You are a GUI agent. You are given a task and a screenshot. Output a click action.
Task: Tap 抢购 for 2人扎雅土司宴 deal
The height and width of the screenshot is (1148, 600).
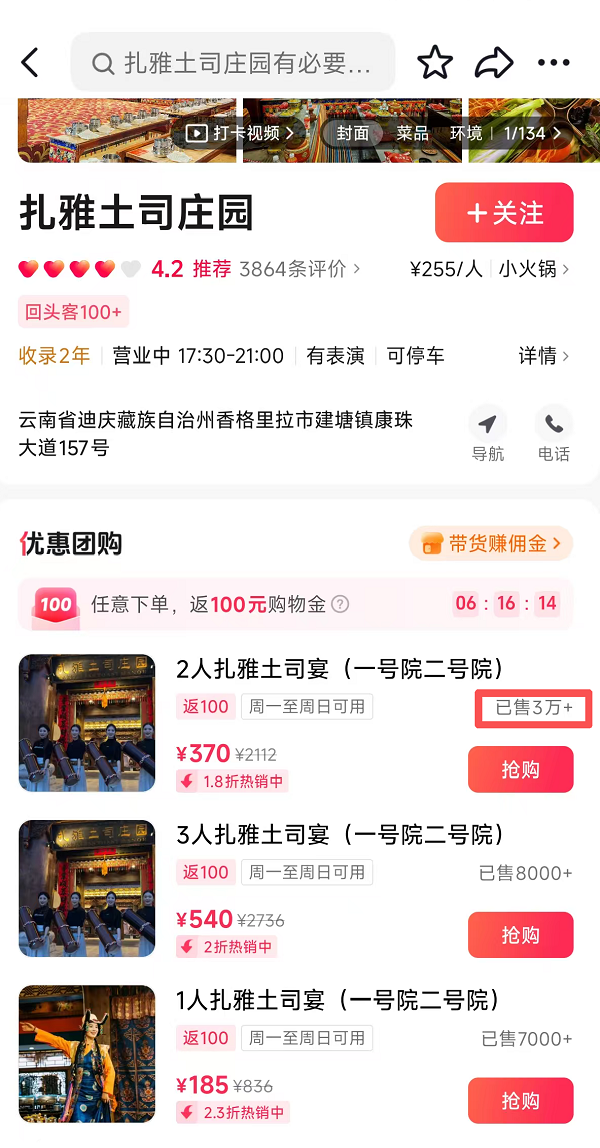(x=520, y=769)
